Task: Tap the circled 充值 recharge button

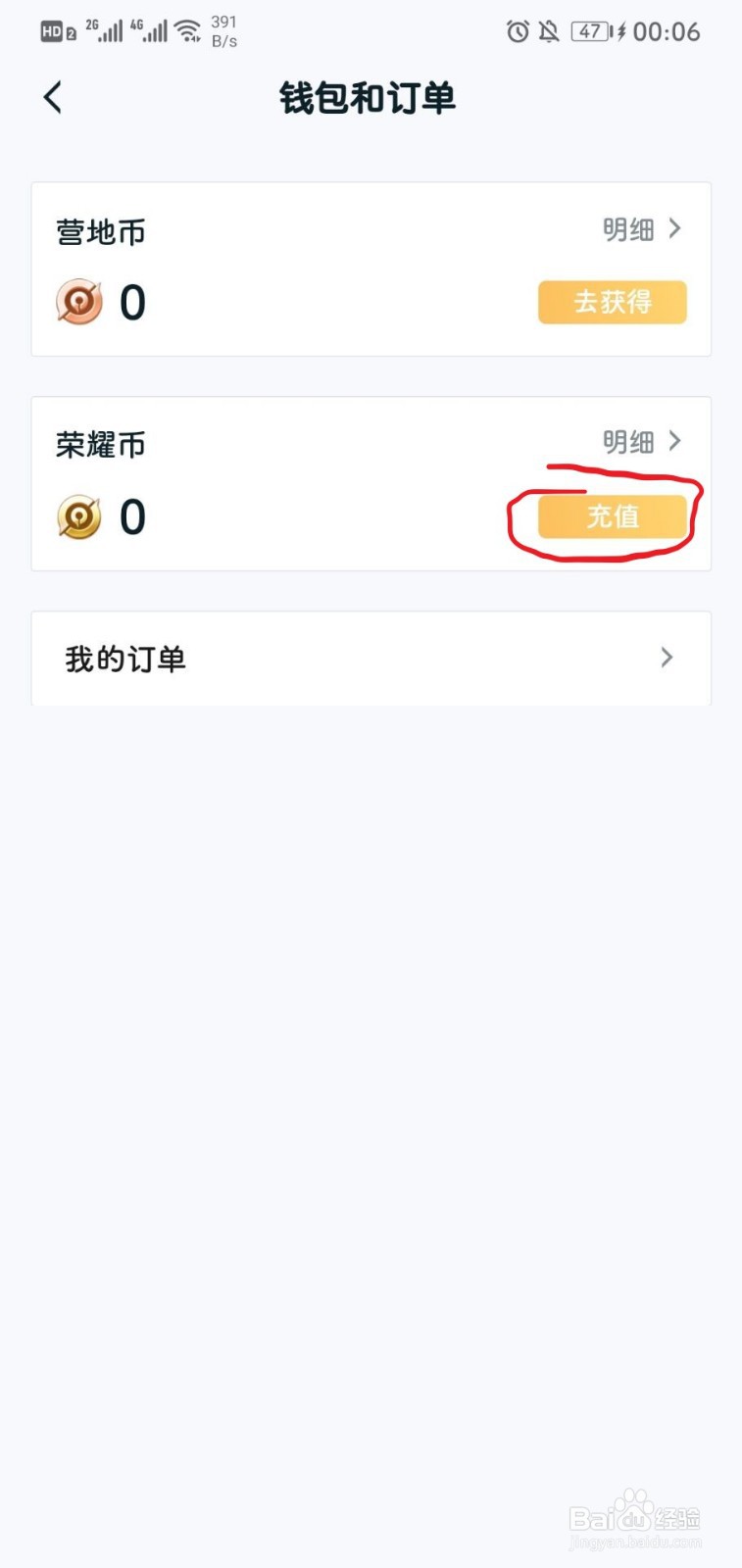Action: click(612, 517)
